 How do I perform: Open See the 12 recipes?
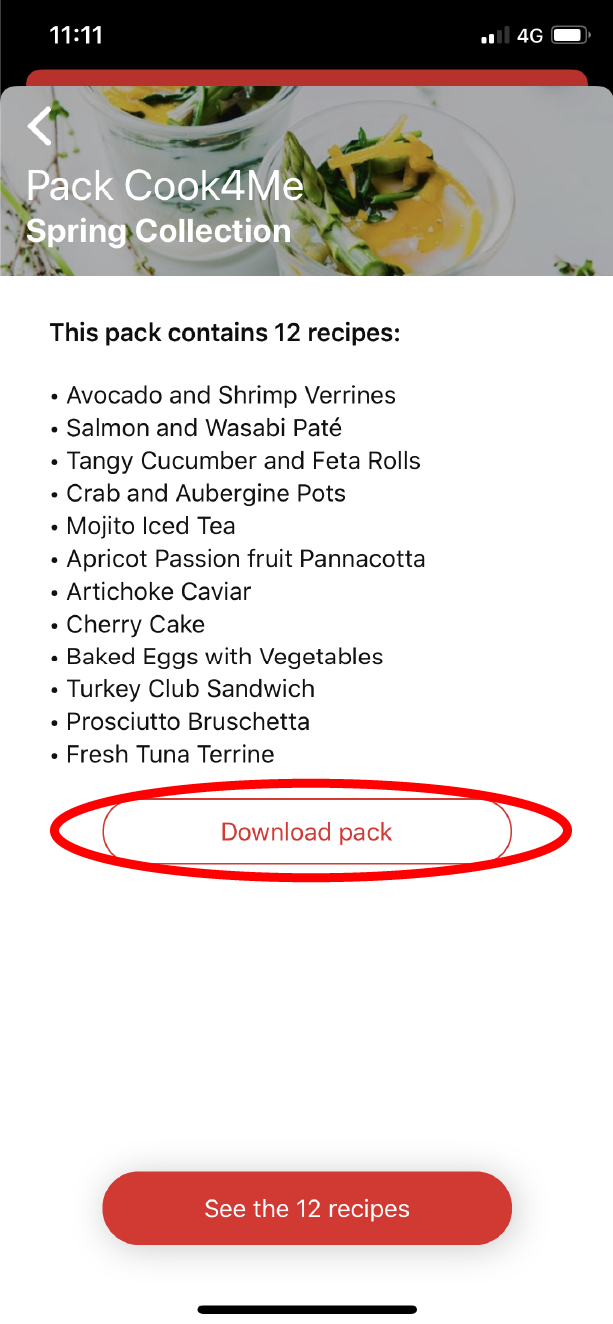[x=307, y=1208]
